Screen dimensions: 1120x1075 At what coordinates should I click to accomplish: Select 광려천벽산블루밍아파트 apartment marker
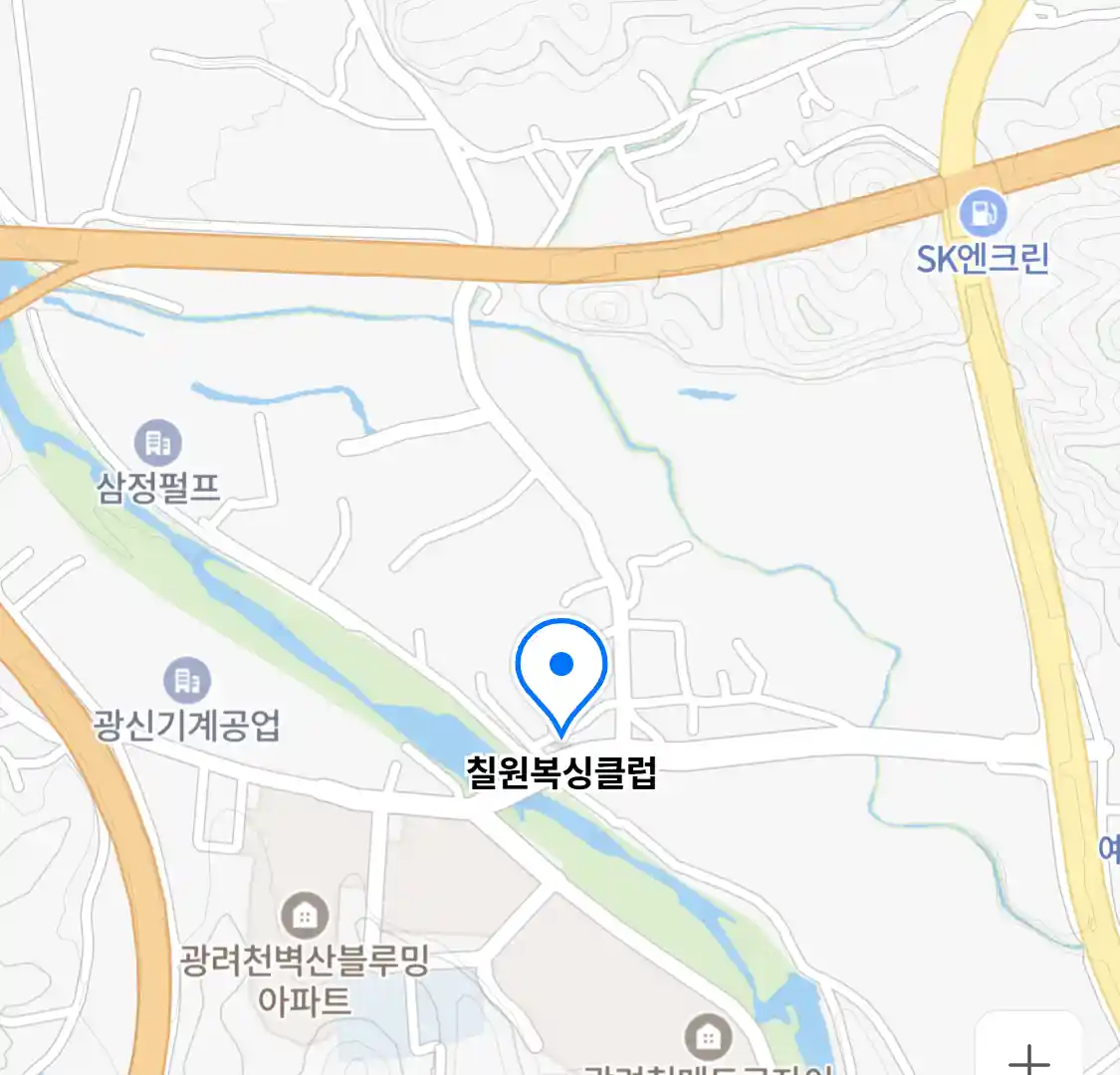pyautogui.click(x=305, y=914)
